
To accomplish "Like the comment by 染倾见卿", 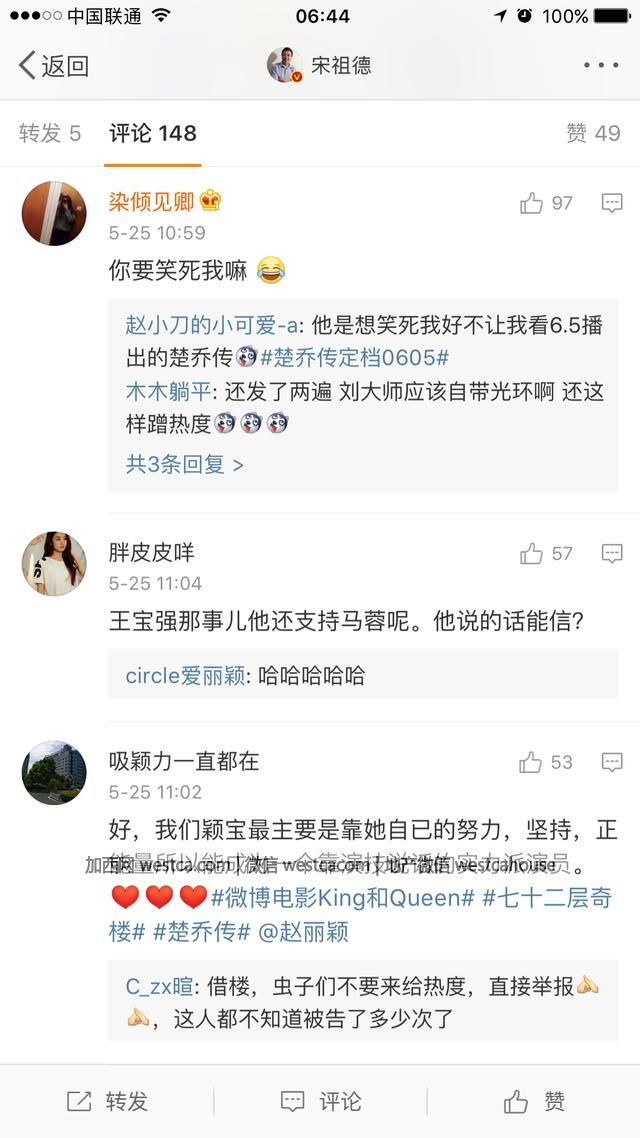I will click(x=532, y=204).
